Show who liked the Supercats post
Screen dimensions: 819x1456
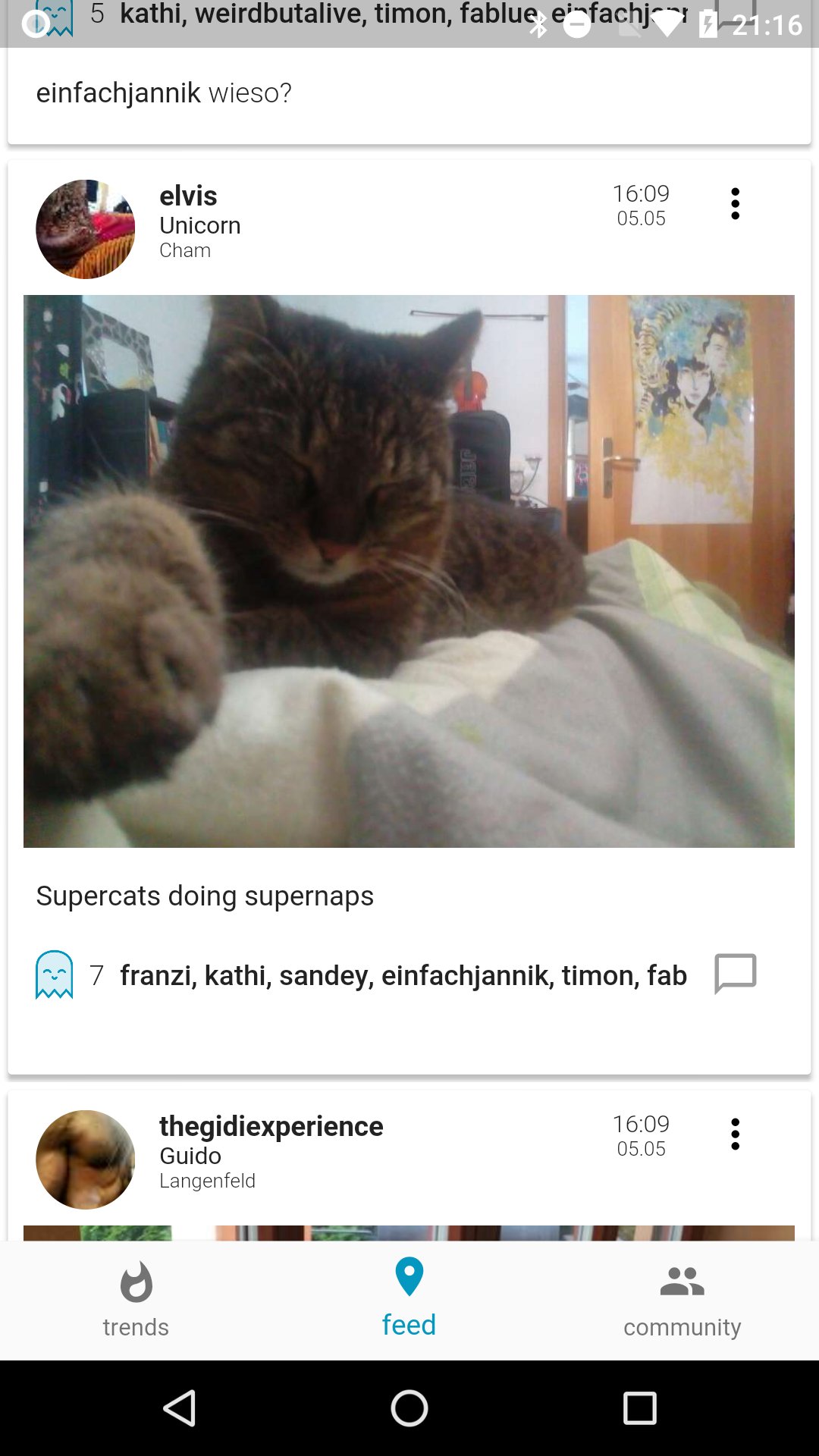[x=403, y=975]
